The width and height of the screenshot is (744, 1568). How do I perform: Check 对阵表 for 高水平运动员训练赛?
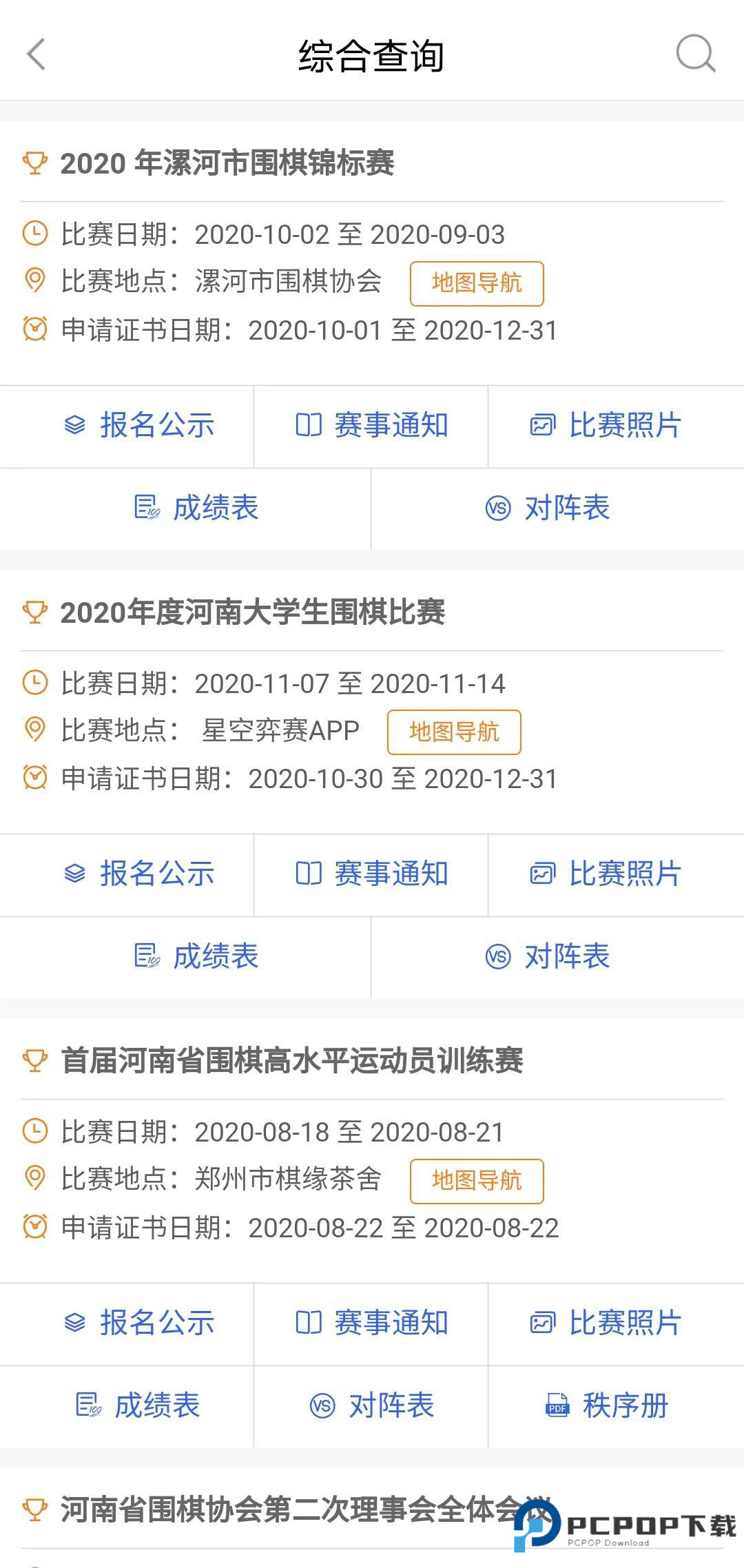coord(372,1405)
